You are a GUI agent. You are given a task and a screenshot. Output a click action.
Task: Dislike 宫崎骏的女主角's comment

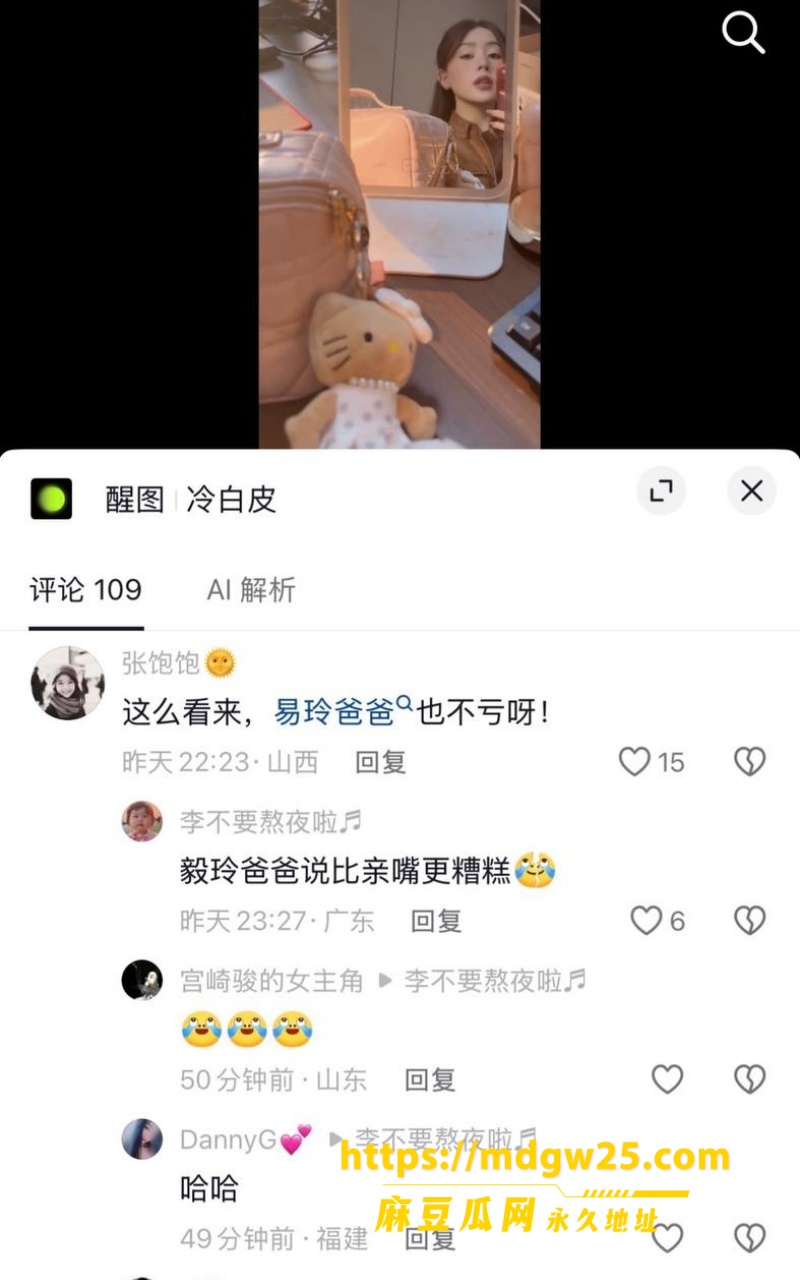point(750,1079)
